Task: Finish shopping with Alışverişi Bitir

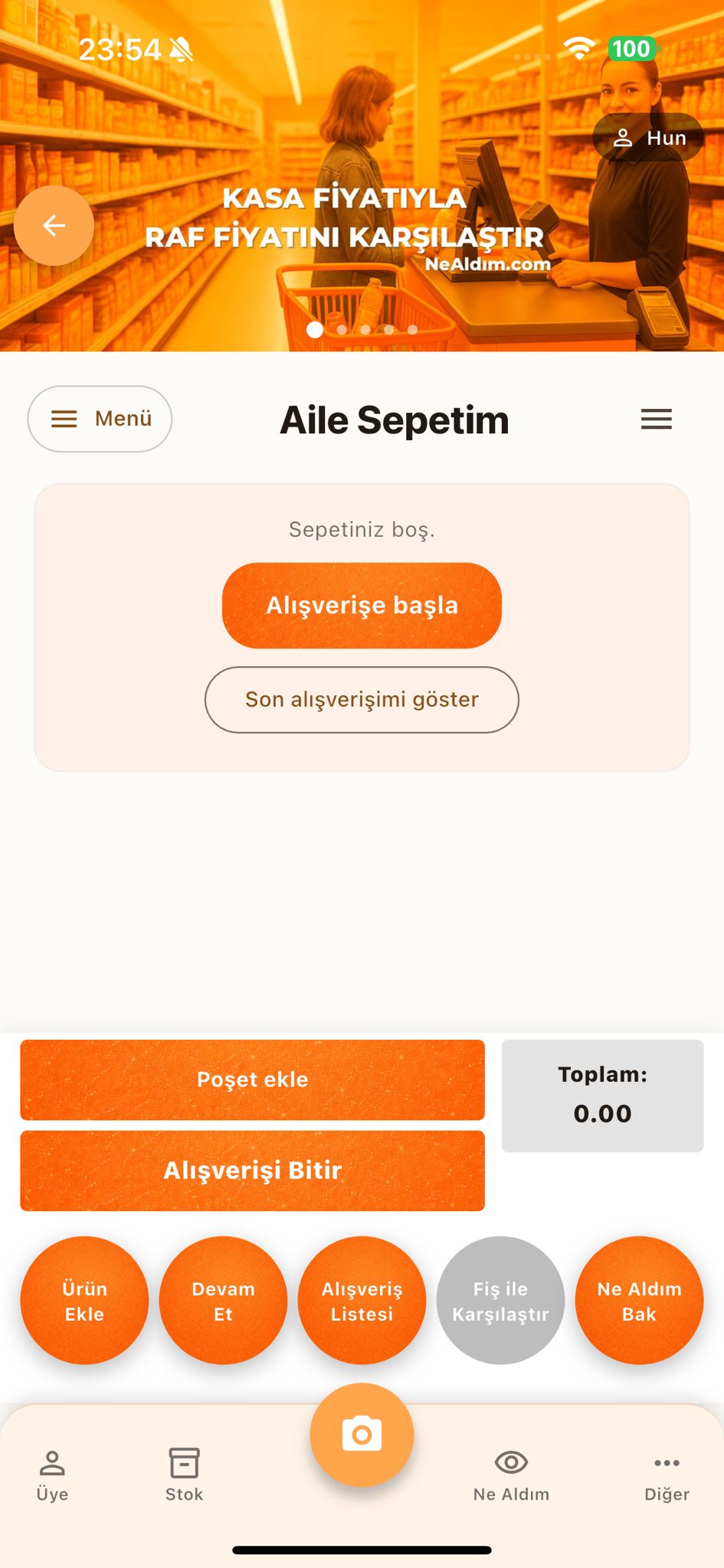Action: point(252,1170)
